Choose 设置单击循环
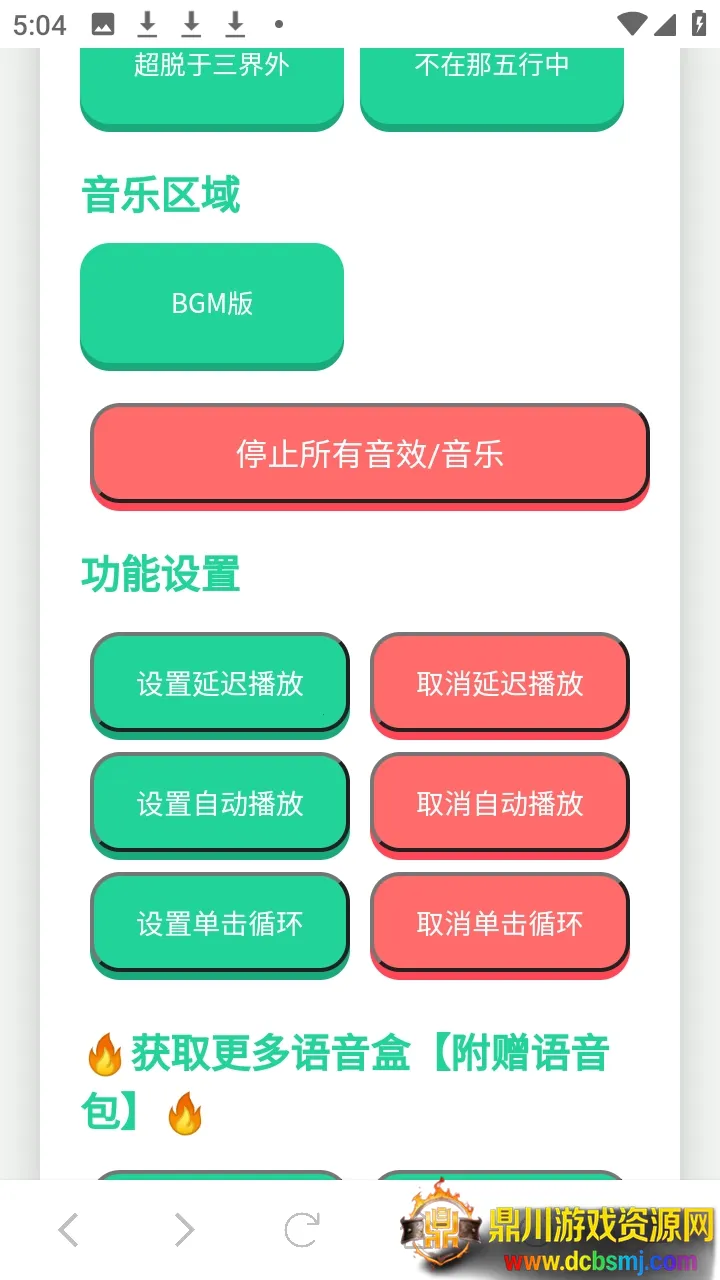This screenshot has width=720, height=1280. coord(220,923)
